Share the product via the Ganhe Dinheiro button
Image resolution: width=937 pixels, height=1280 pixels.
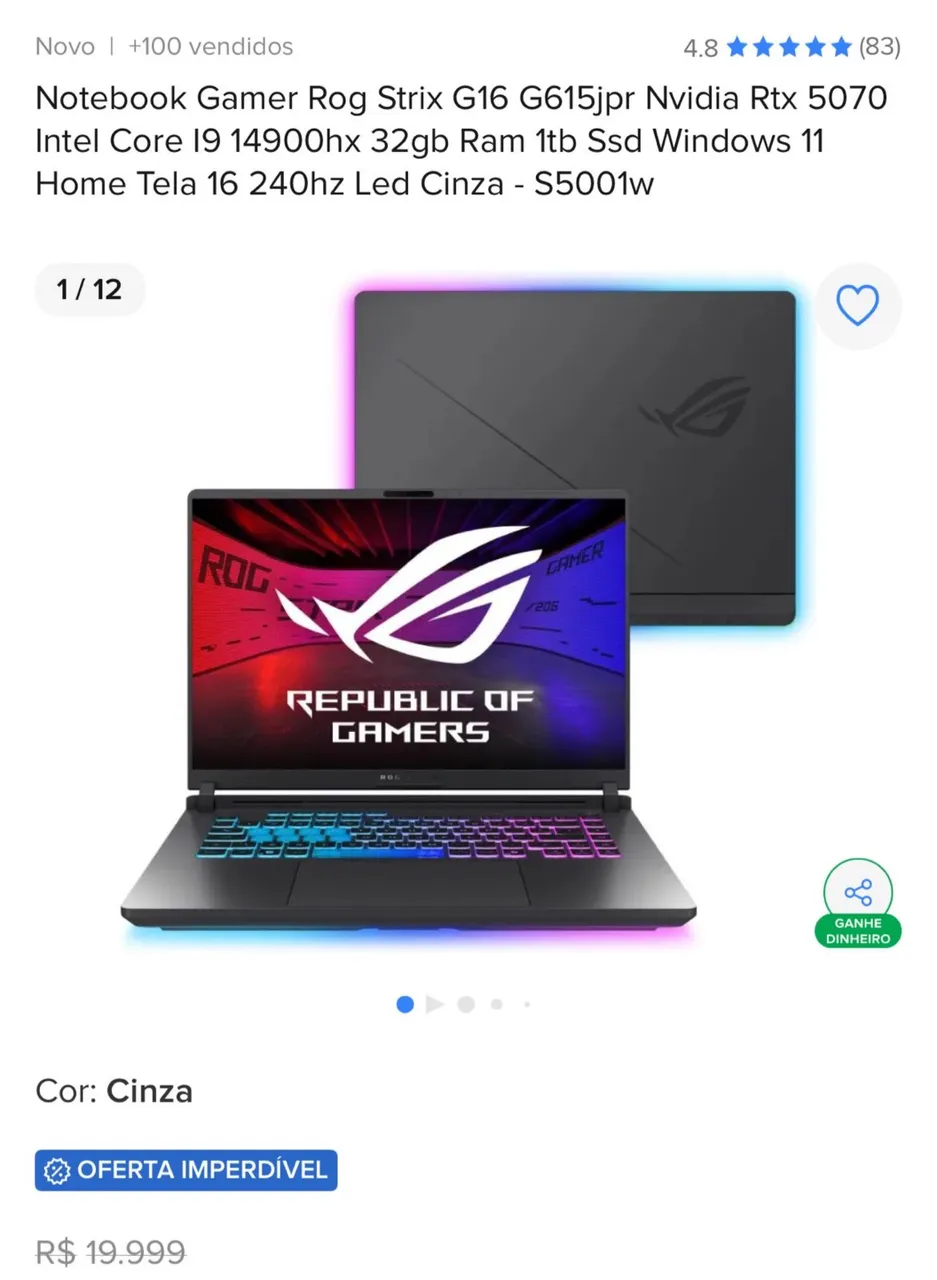858,903
